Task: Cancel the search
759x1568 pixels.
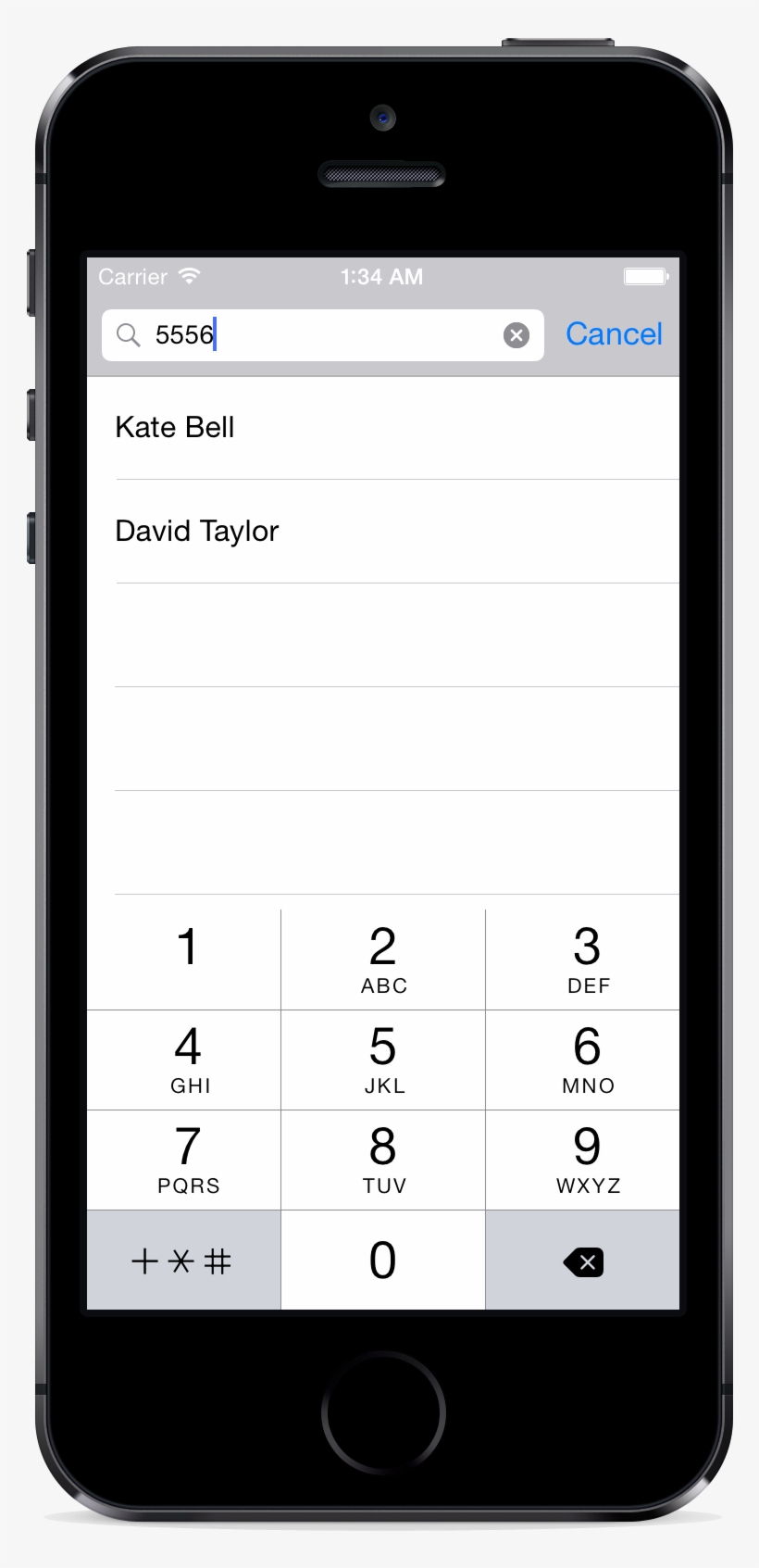Action: tap(614, 334)
